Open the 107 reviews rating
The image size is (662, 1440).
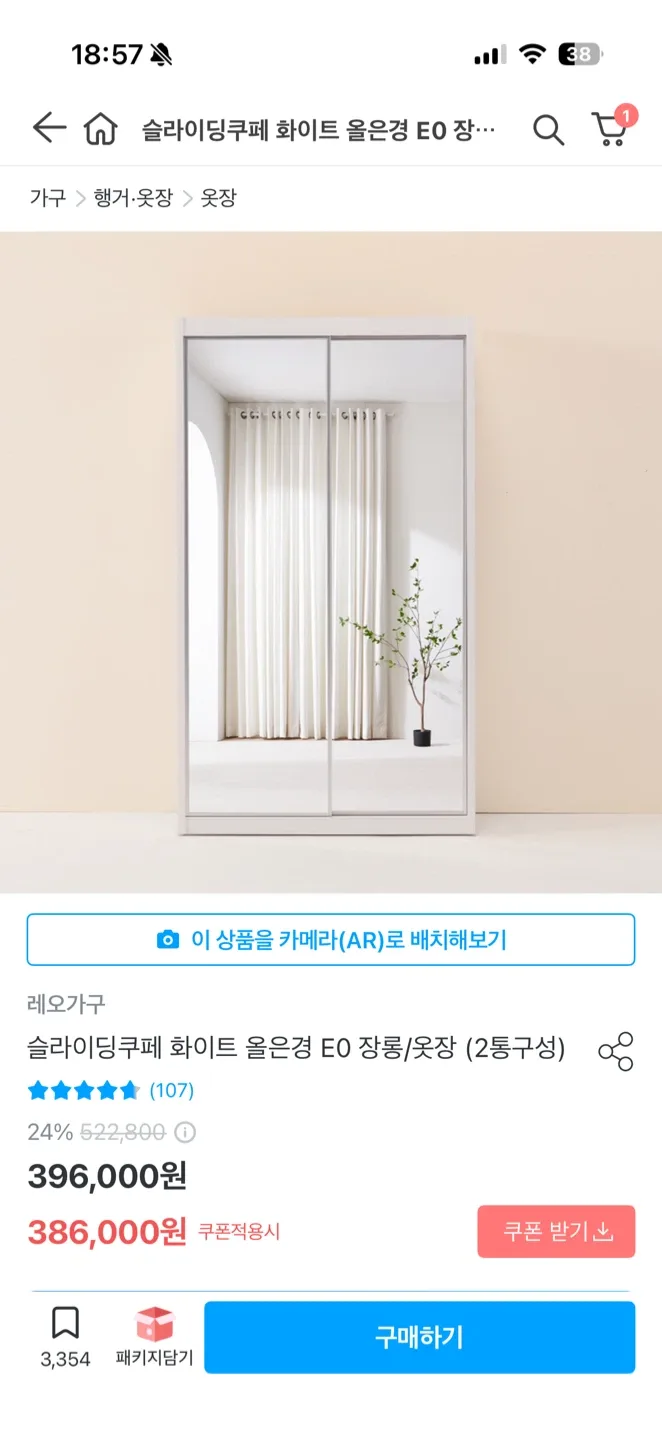(x=110, y=1090)
